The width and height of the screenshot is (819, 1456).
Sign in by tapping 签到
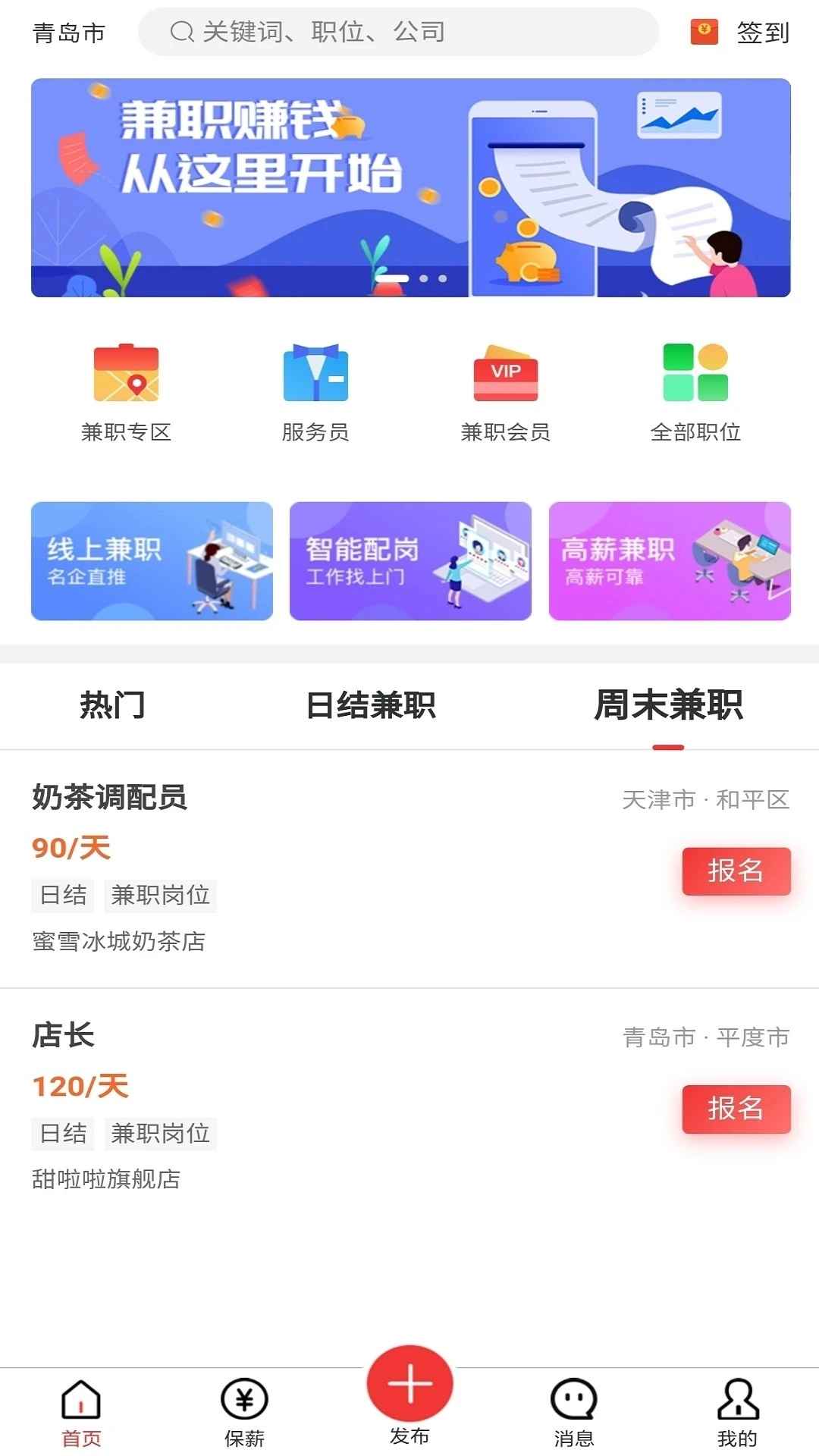761,32
